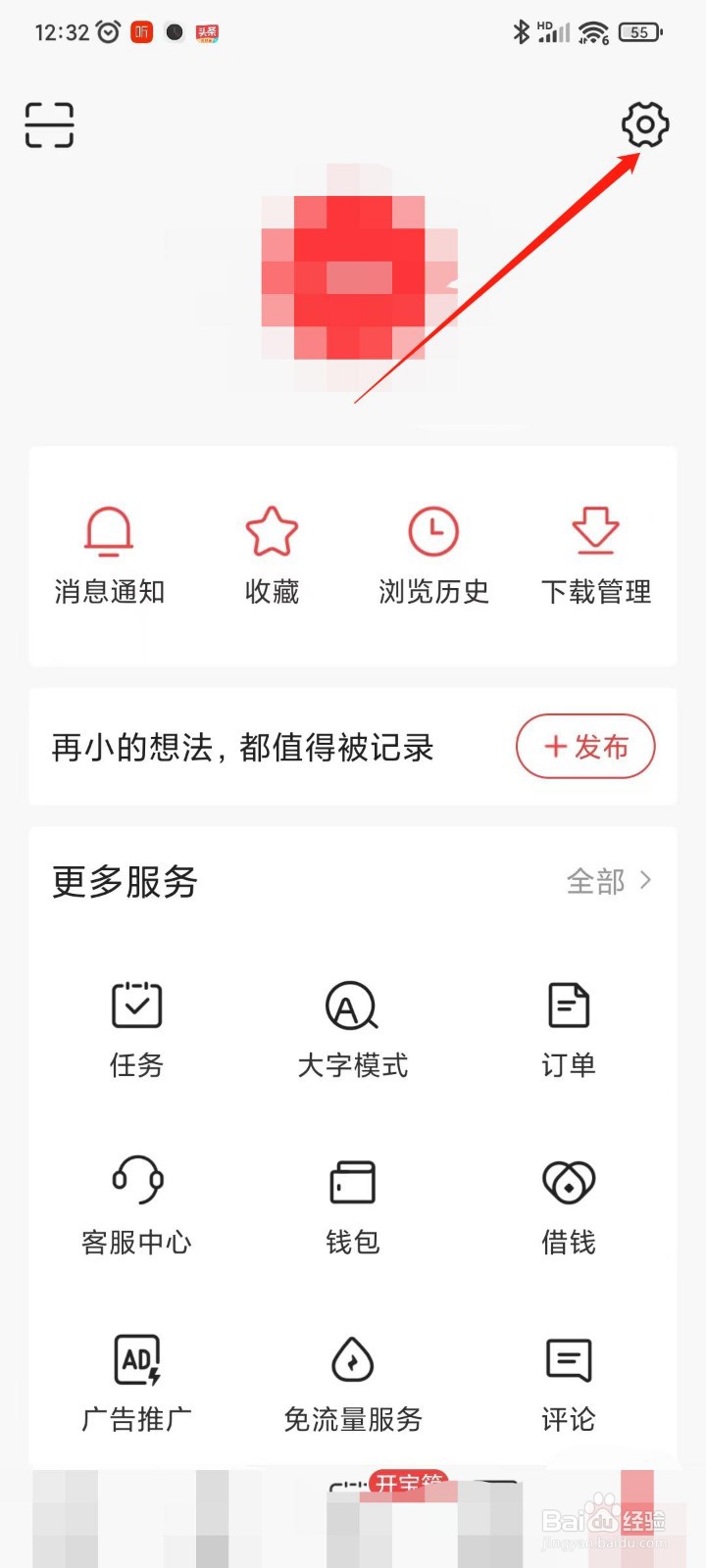Open 收藏 favorites
Viewport: 706px width, 1568px height.
pyautogui.click(x=272, y=556)
